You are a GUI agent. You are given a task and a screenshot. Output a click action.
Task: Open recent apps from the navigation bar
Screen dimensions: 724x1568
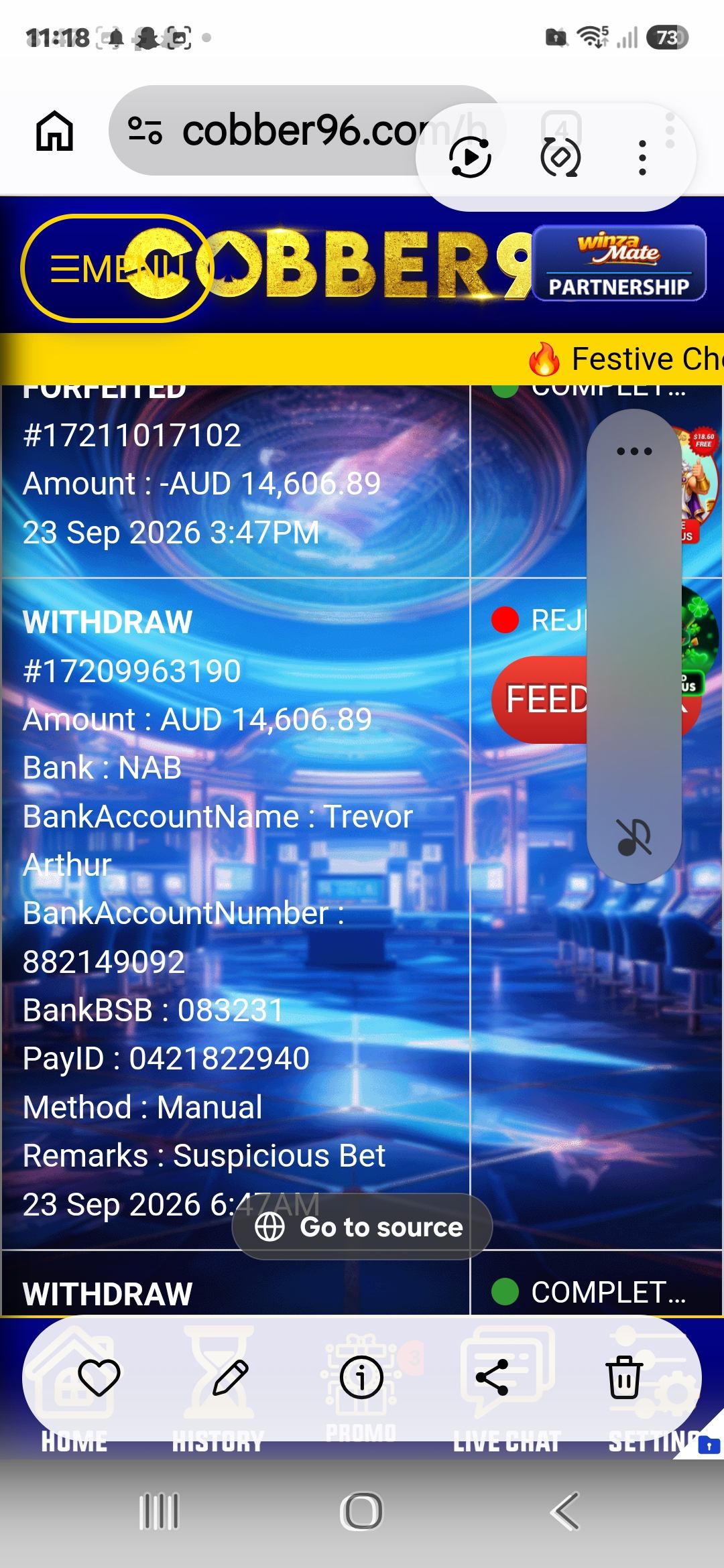(x=159, y=1512)
